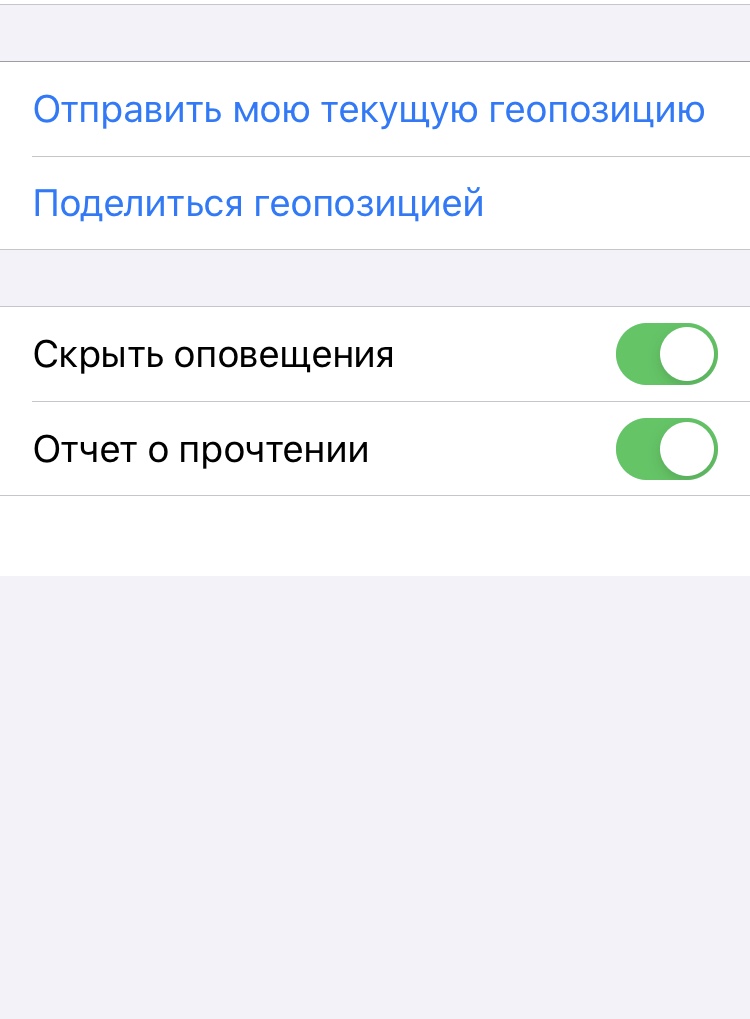
Task: Disable the Отчет о прочтении switch
Action: coord(666,449)
